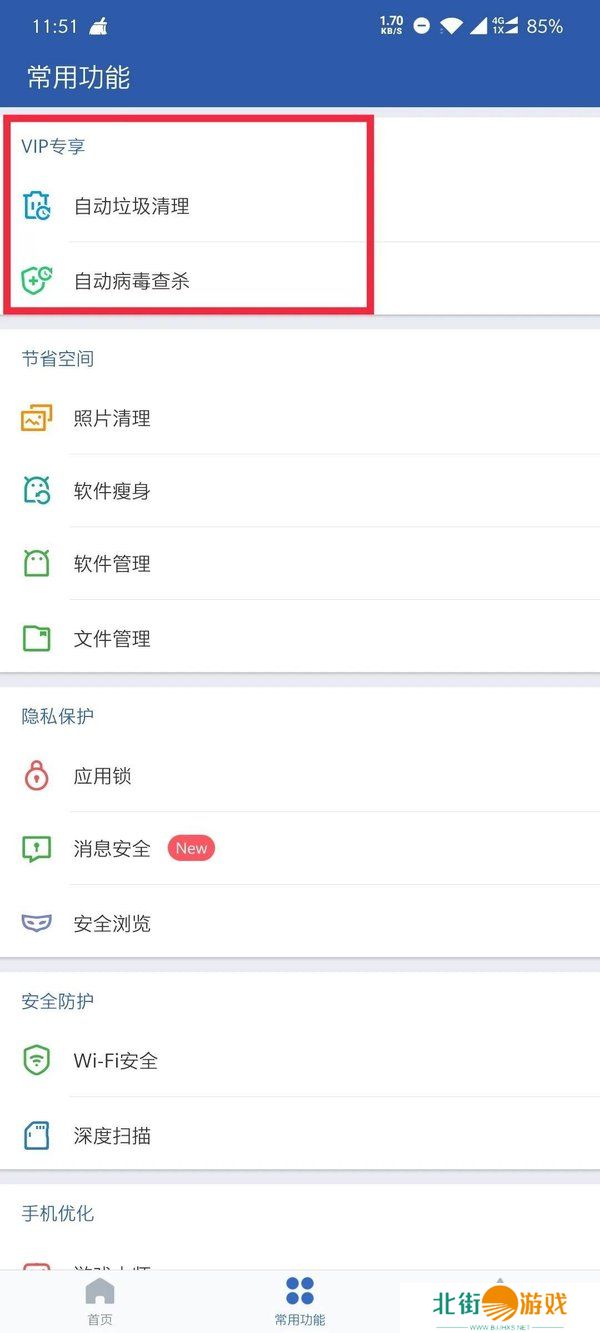This screenshot has width=600, height=1333.
Task: Select the 常用功能 tab
Action: [300, 1301]
